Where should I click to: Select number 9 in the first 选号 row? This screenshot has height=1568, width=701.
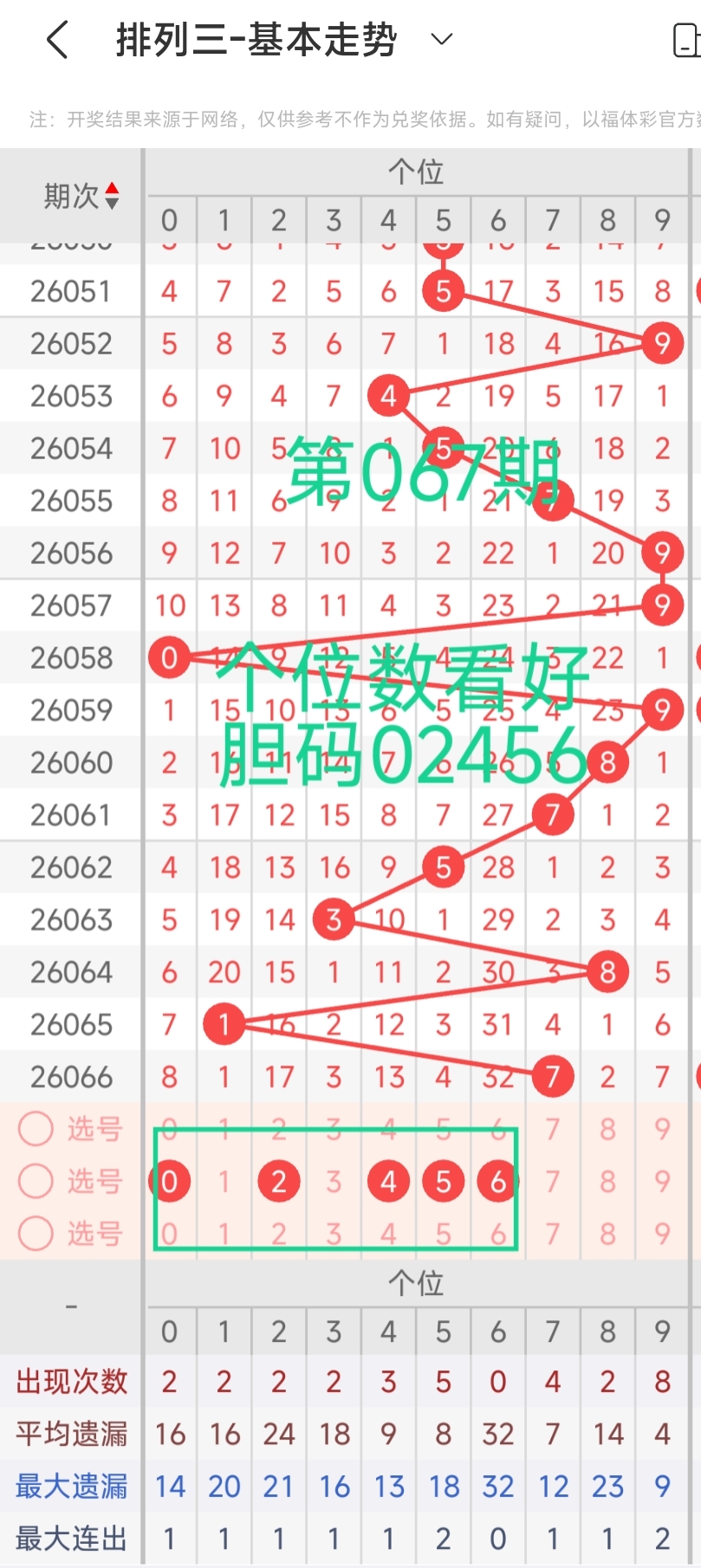(x=661, y=1129)
